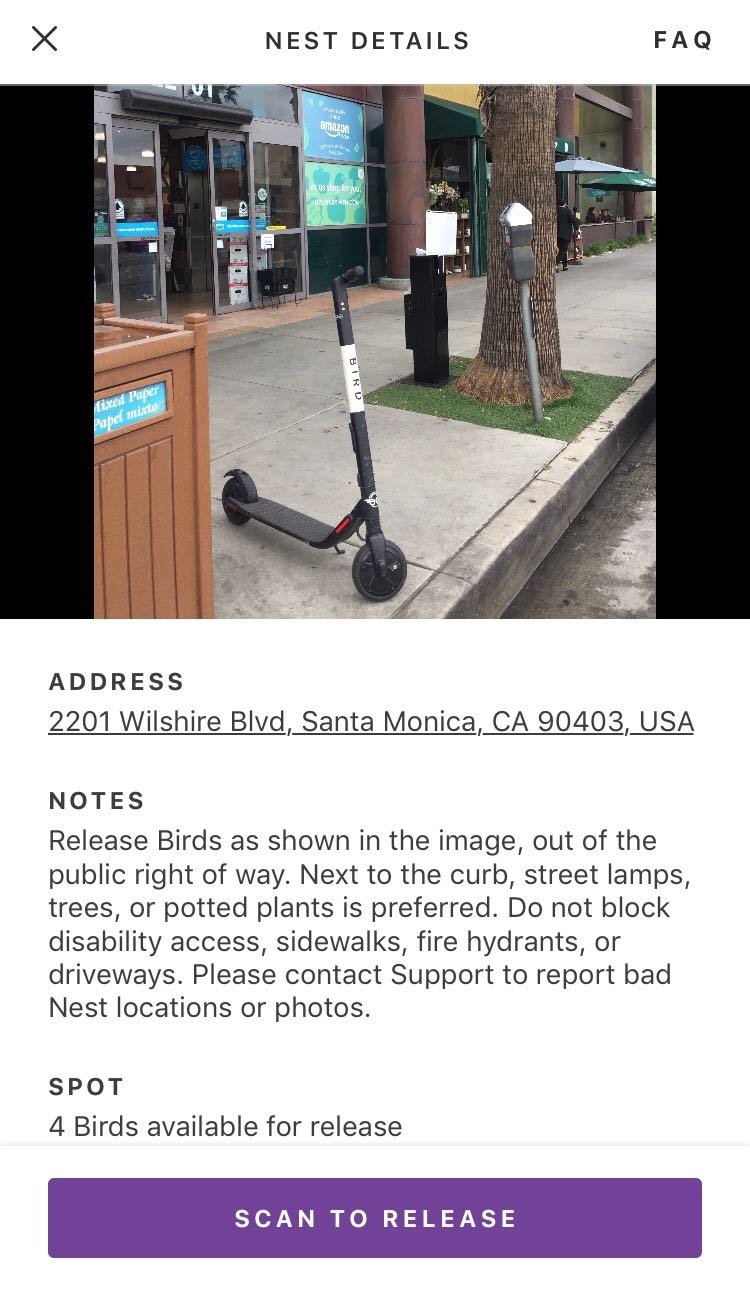750x1290 pixels.
Task: Tap the FAQ label in the header
Action: (x=683, y=40)
